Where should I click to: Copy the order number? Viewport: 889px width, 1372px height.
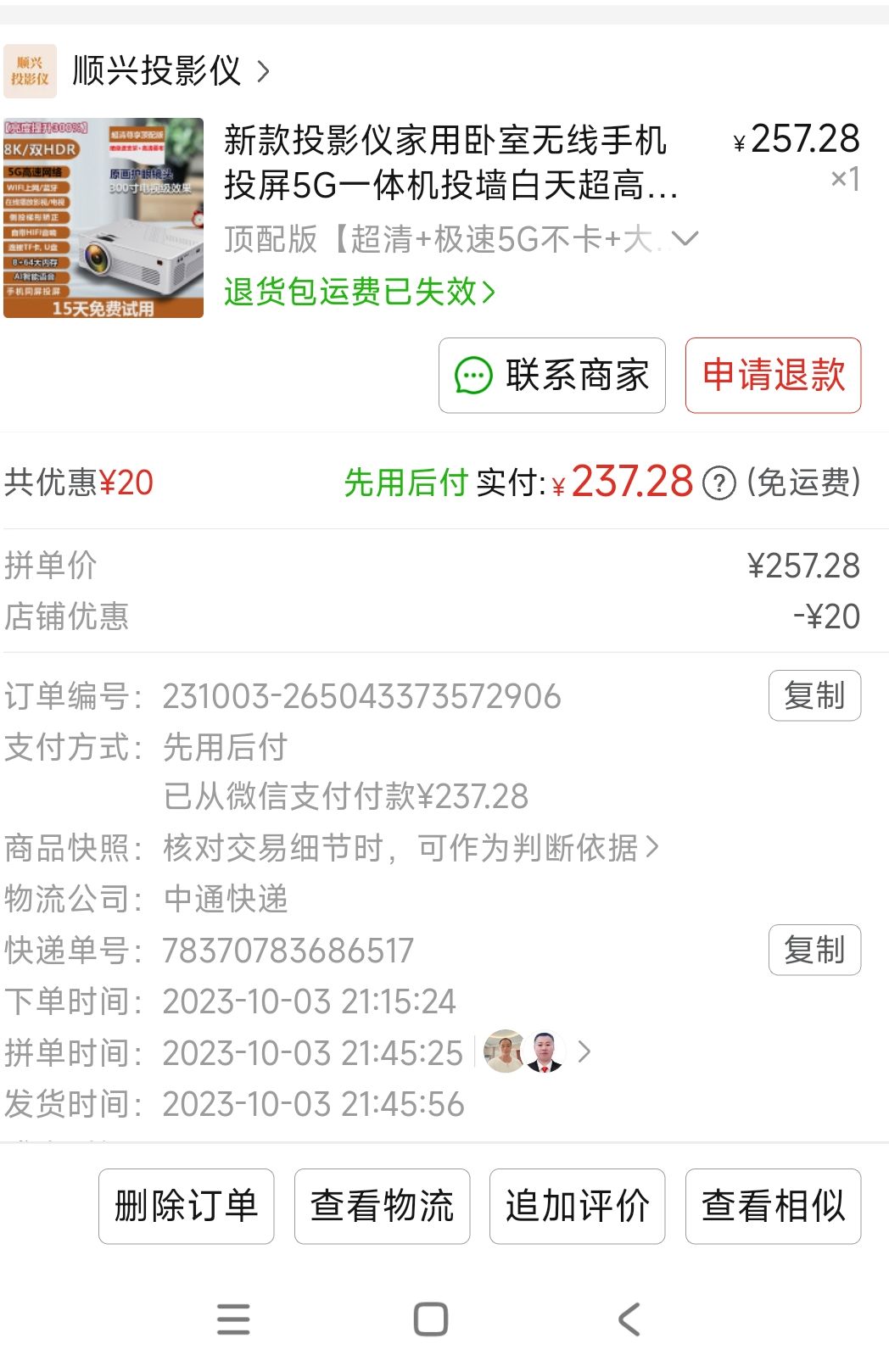pyautogui.click(x=814, y=696)
